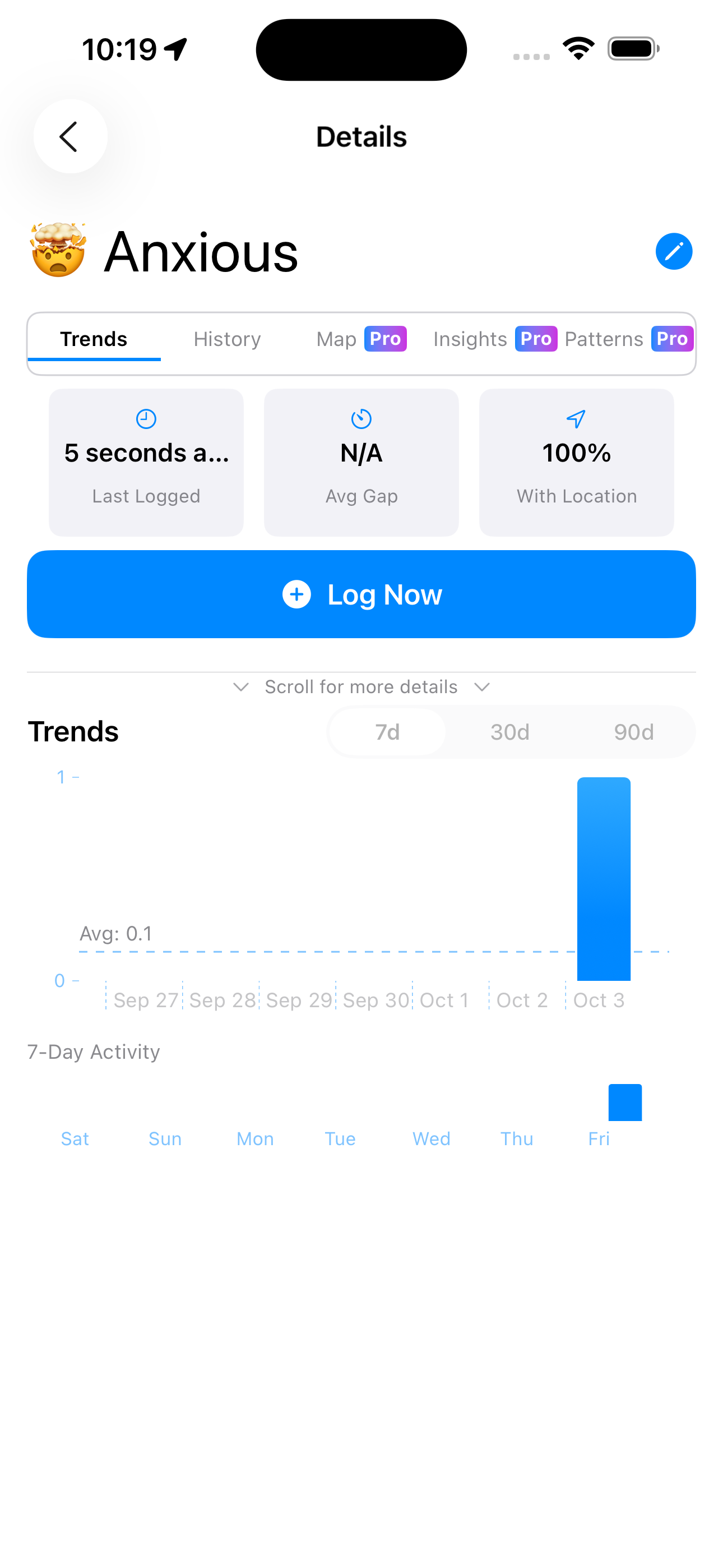723x1568 pixels.
Task: Select the Trends tab
Action: coord(94,339)
